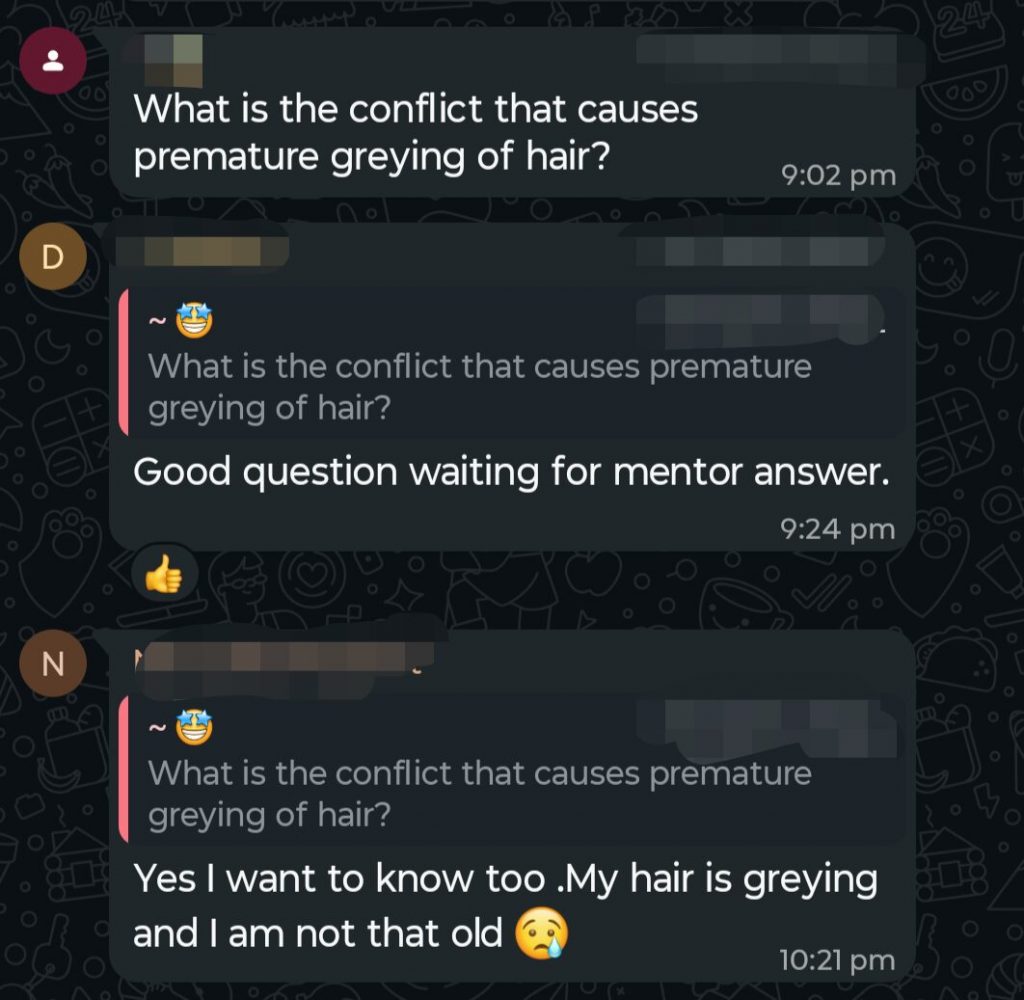Viewport: 1024px width, 1000px height.
Task: Open the profile avatar with the person silhouette
Action: tap(53, 61)
